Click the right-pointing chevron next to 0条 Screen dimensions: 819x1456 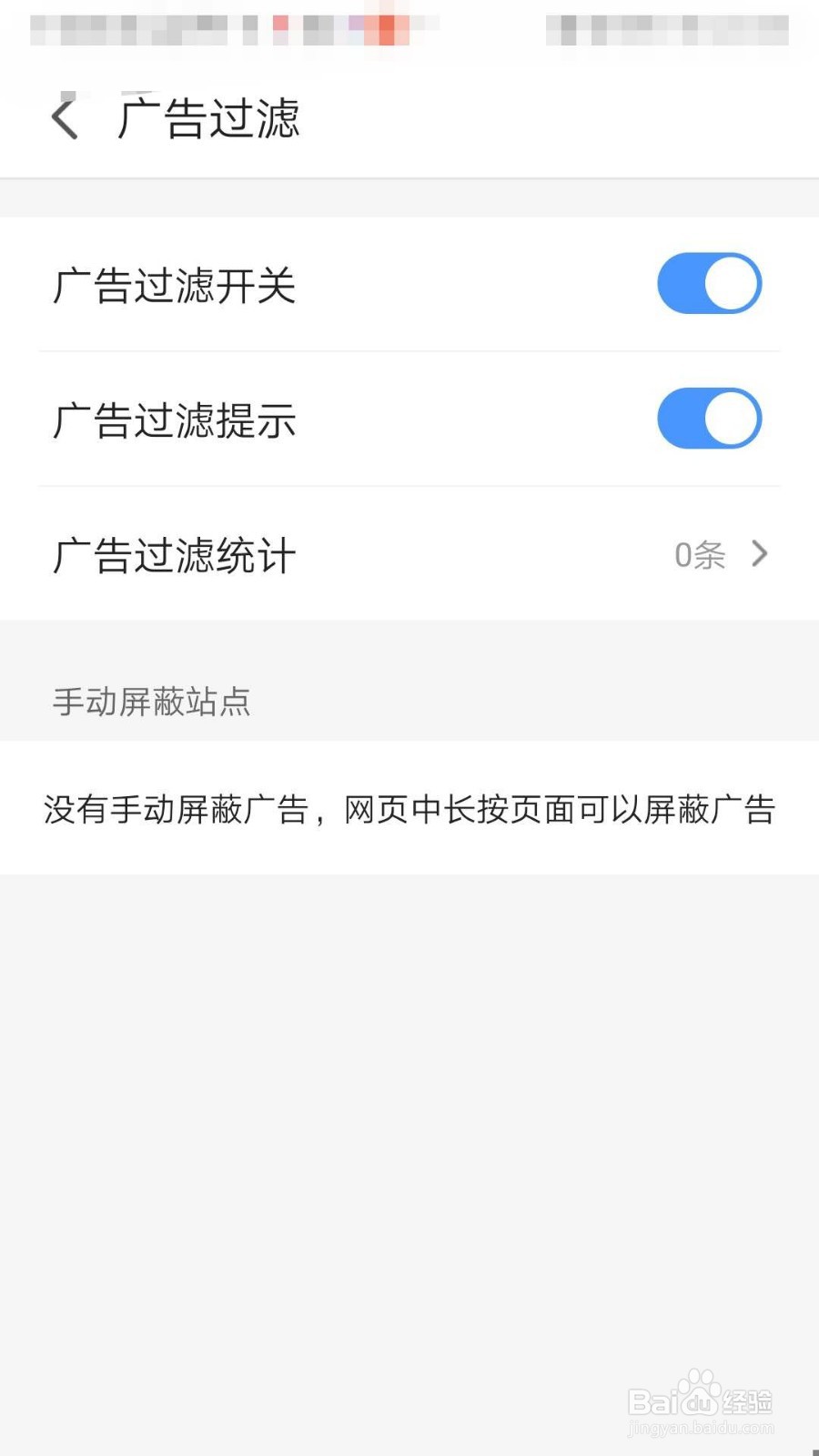758,555
